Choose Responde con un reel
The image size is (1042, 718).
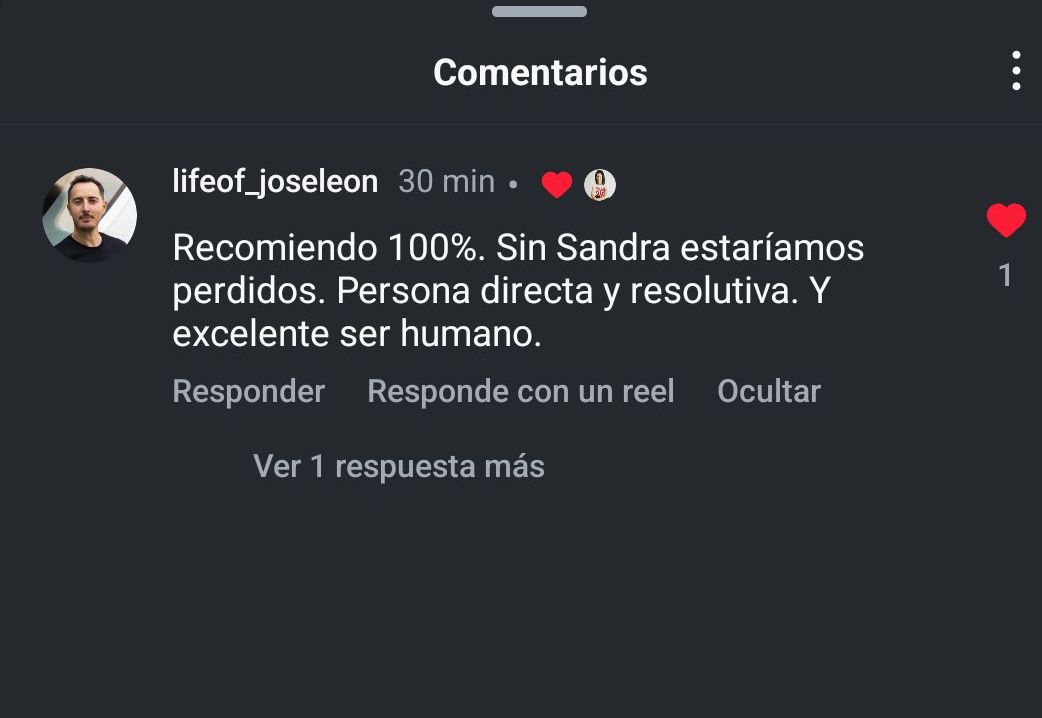[520, 391]
